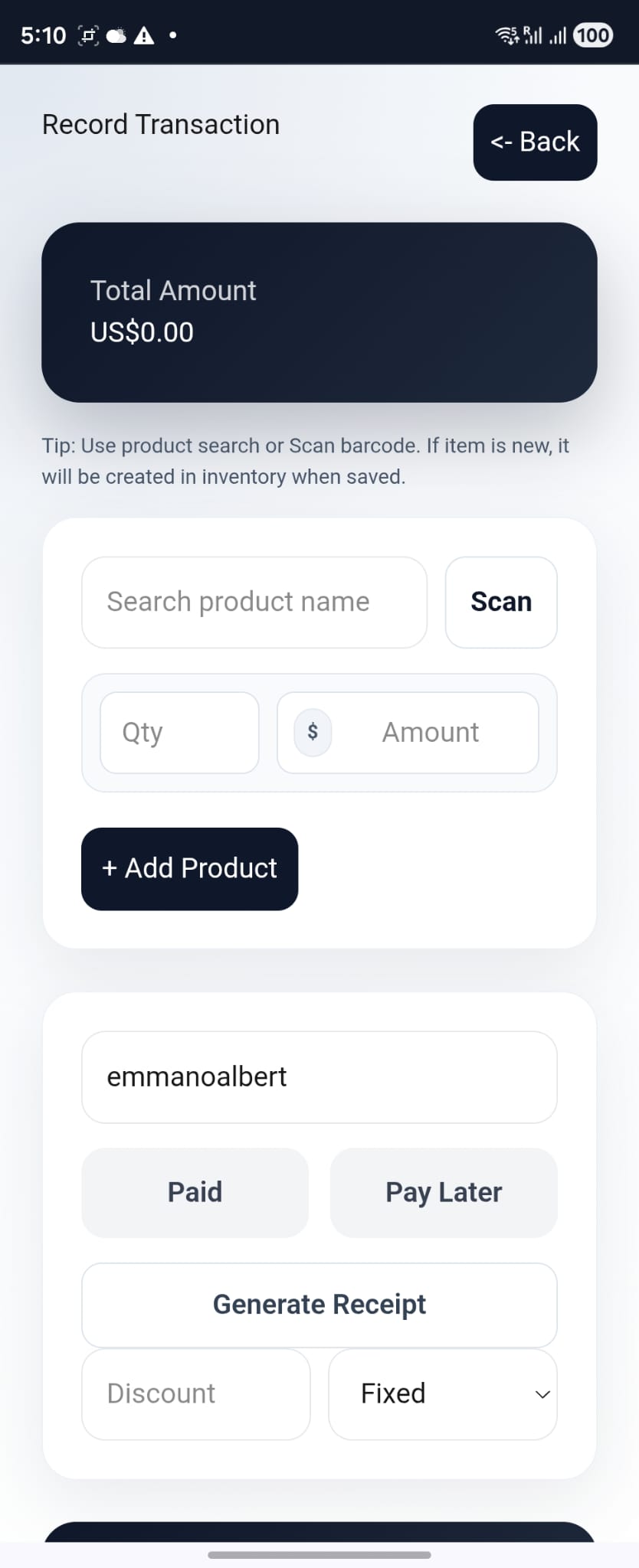Tap the dollar sign icon beside Amount
The height and width of the screenshot is (1568, 639).
tap(312, 732)
